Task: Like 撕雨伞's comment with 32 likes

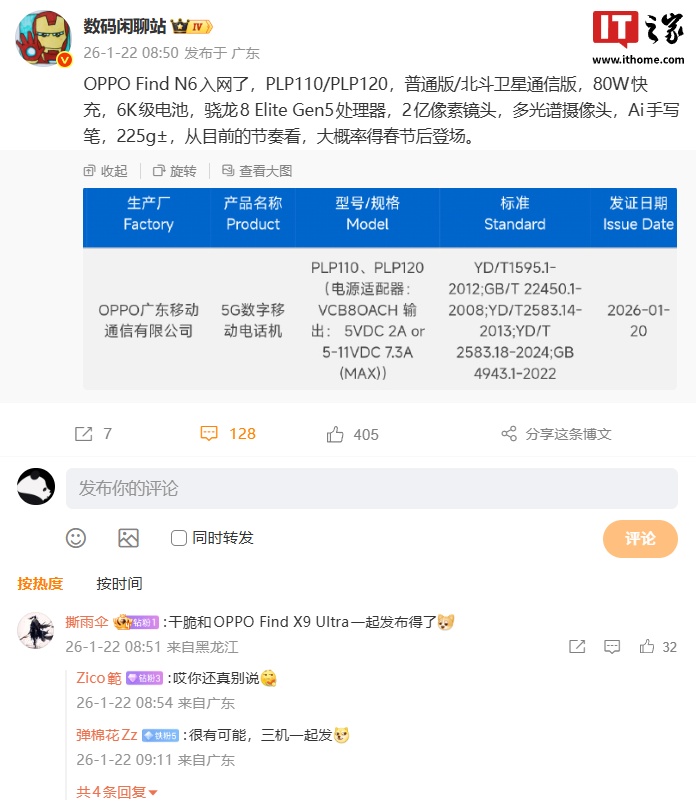Action: (658, 647)
